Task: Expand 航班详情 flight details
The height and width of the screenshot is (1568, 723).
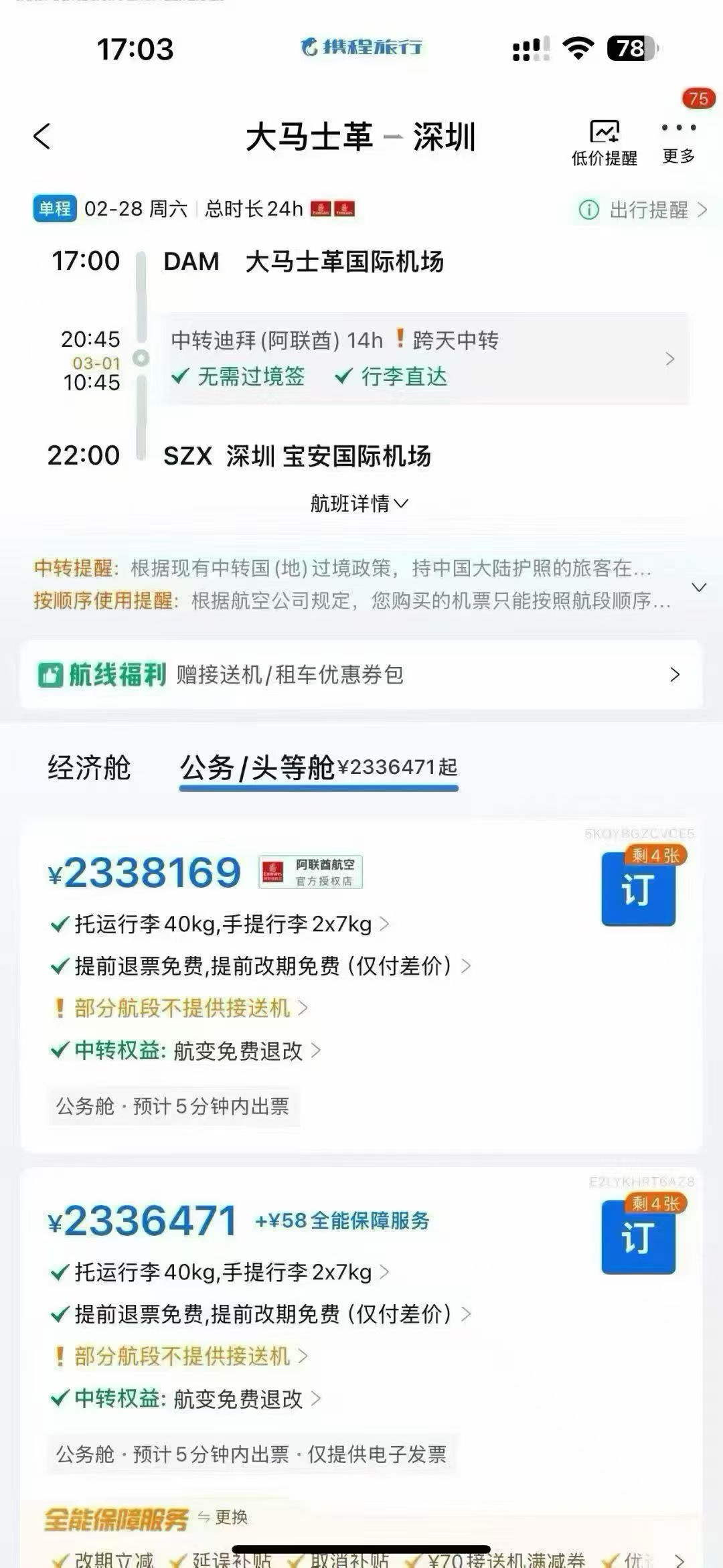Action: tap(359, 503)
